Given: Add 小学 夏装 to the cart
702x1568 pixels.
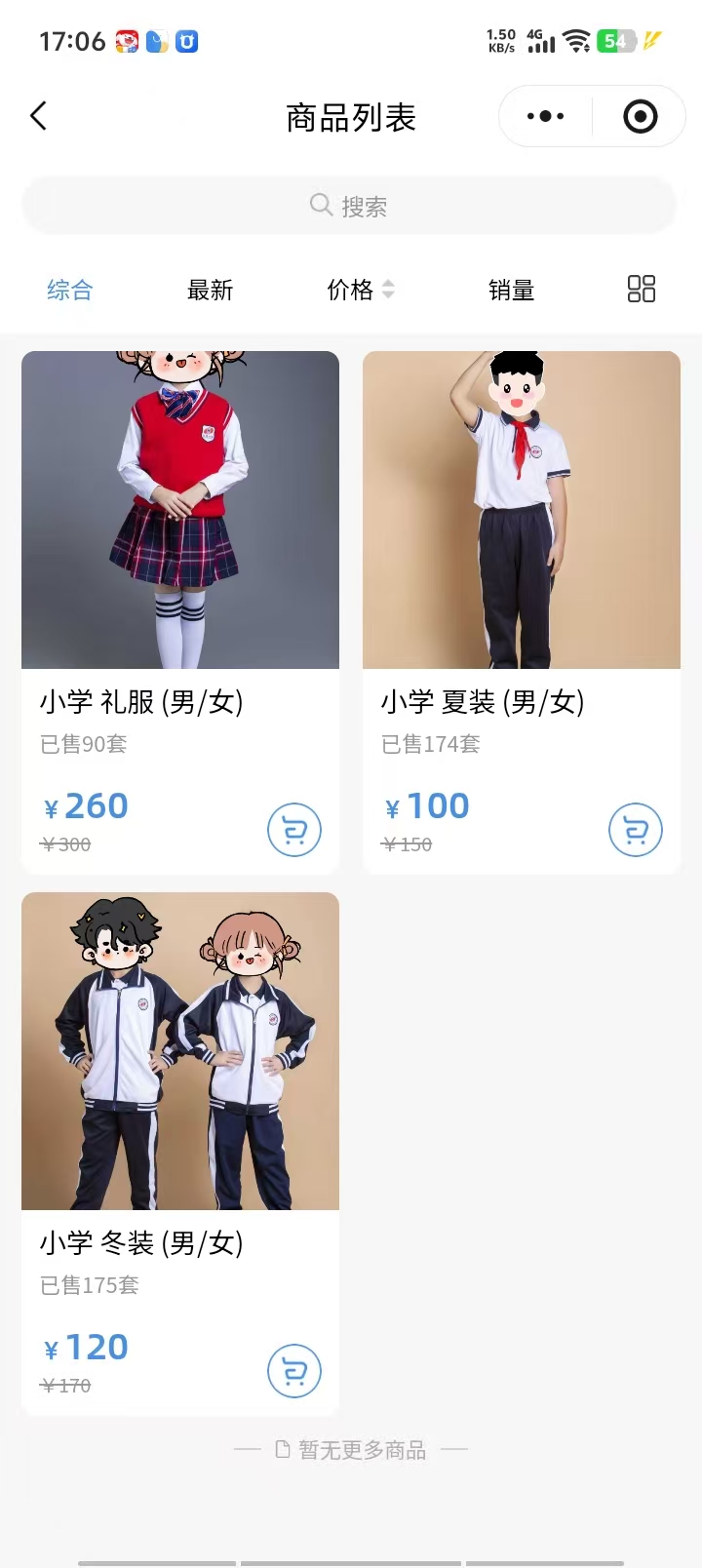Looking at the screenshot, I should pos(636,830).
